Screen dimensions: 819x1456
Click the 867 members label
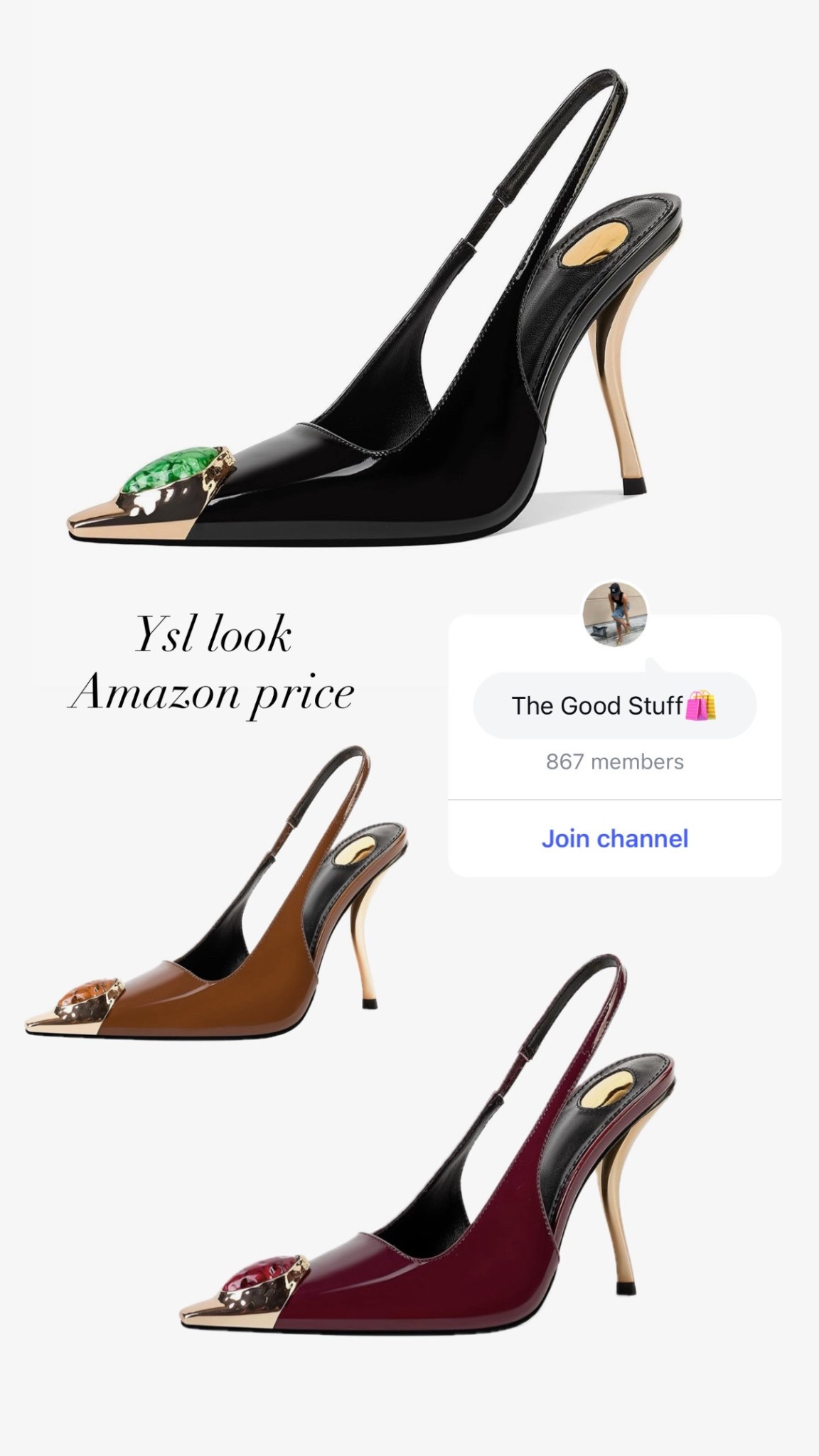[614, 761]
